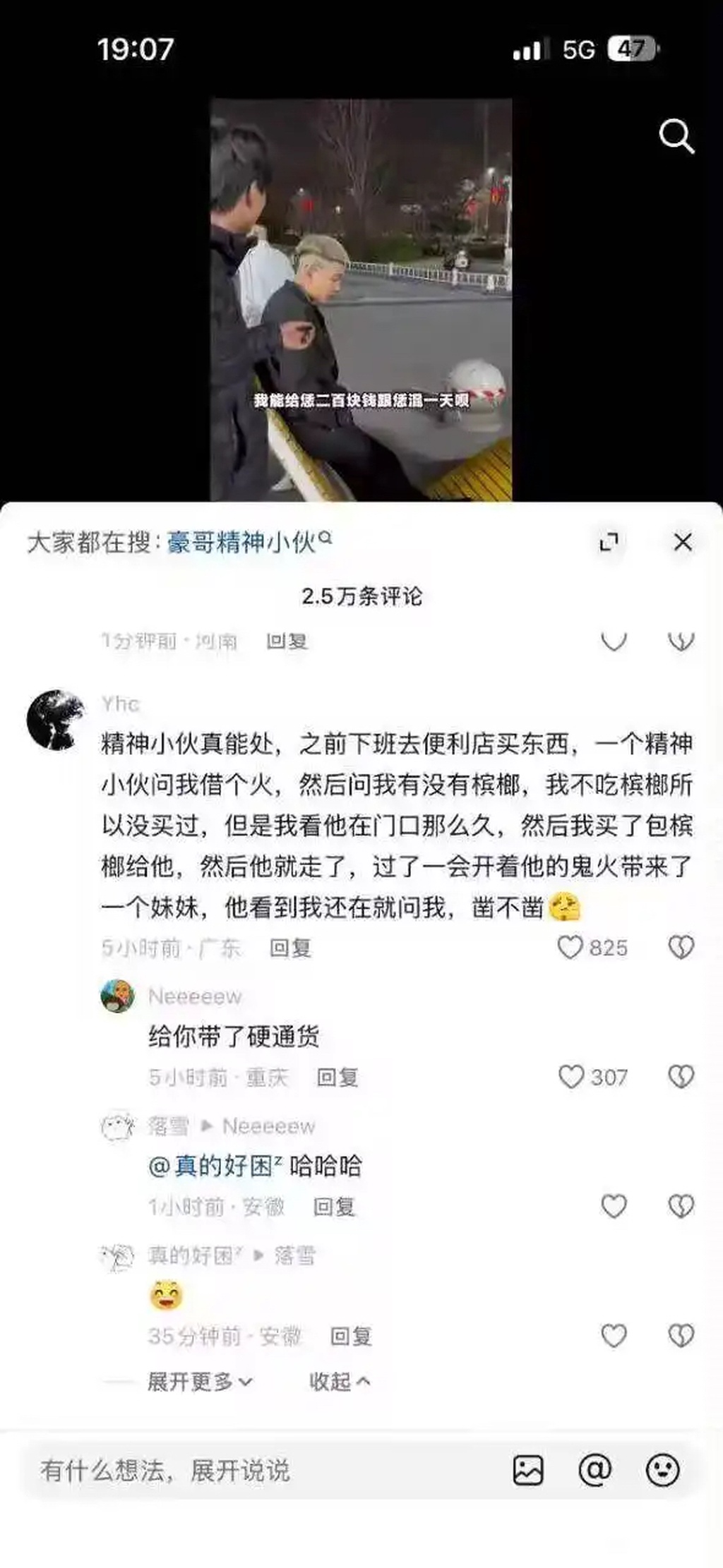Dislike Yhc's comment
This screenshot has height=1568, width=723.
pyautogui.click(x=681, y=947)
